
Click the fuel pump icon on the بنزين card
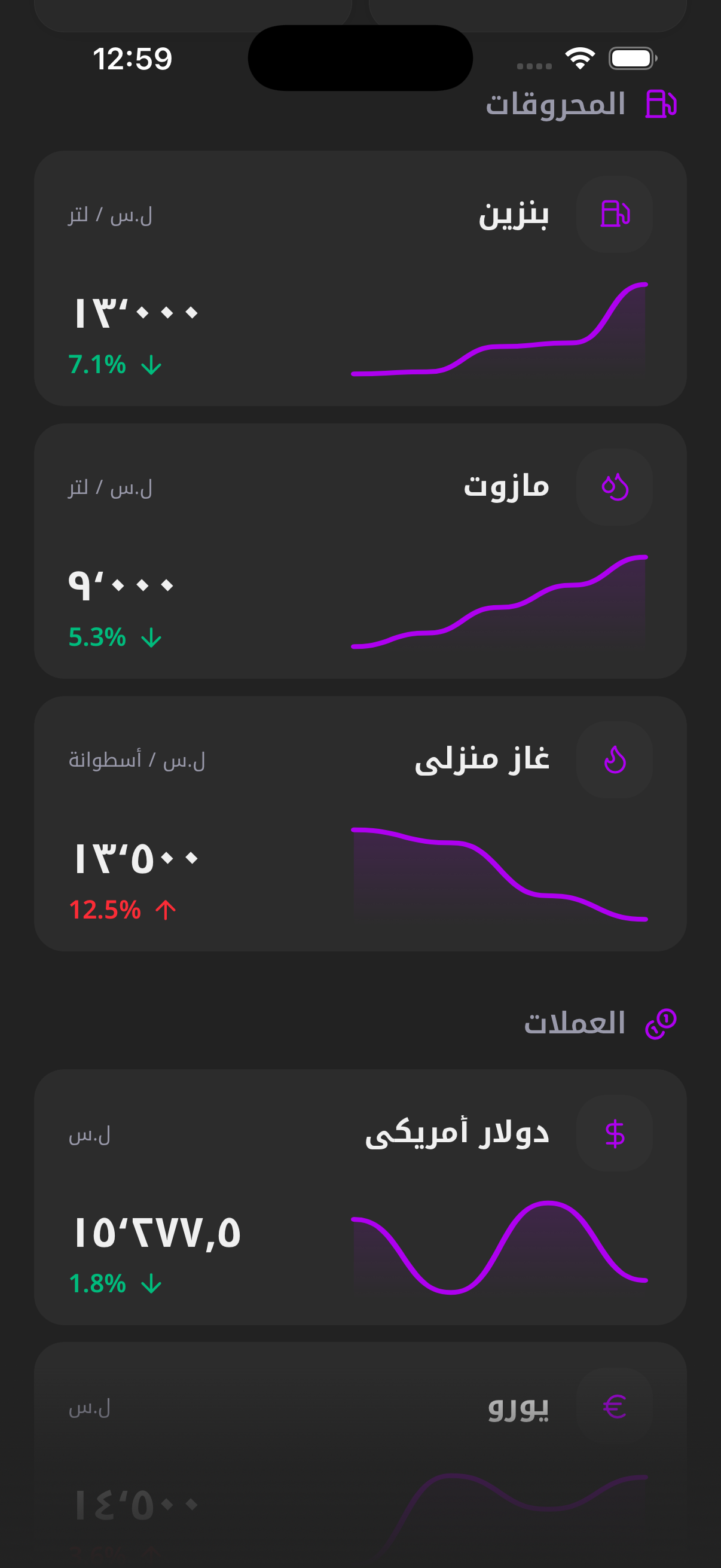coord(615,213)
